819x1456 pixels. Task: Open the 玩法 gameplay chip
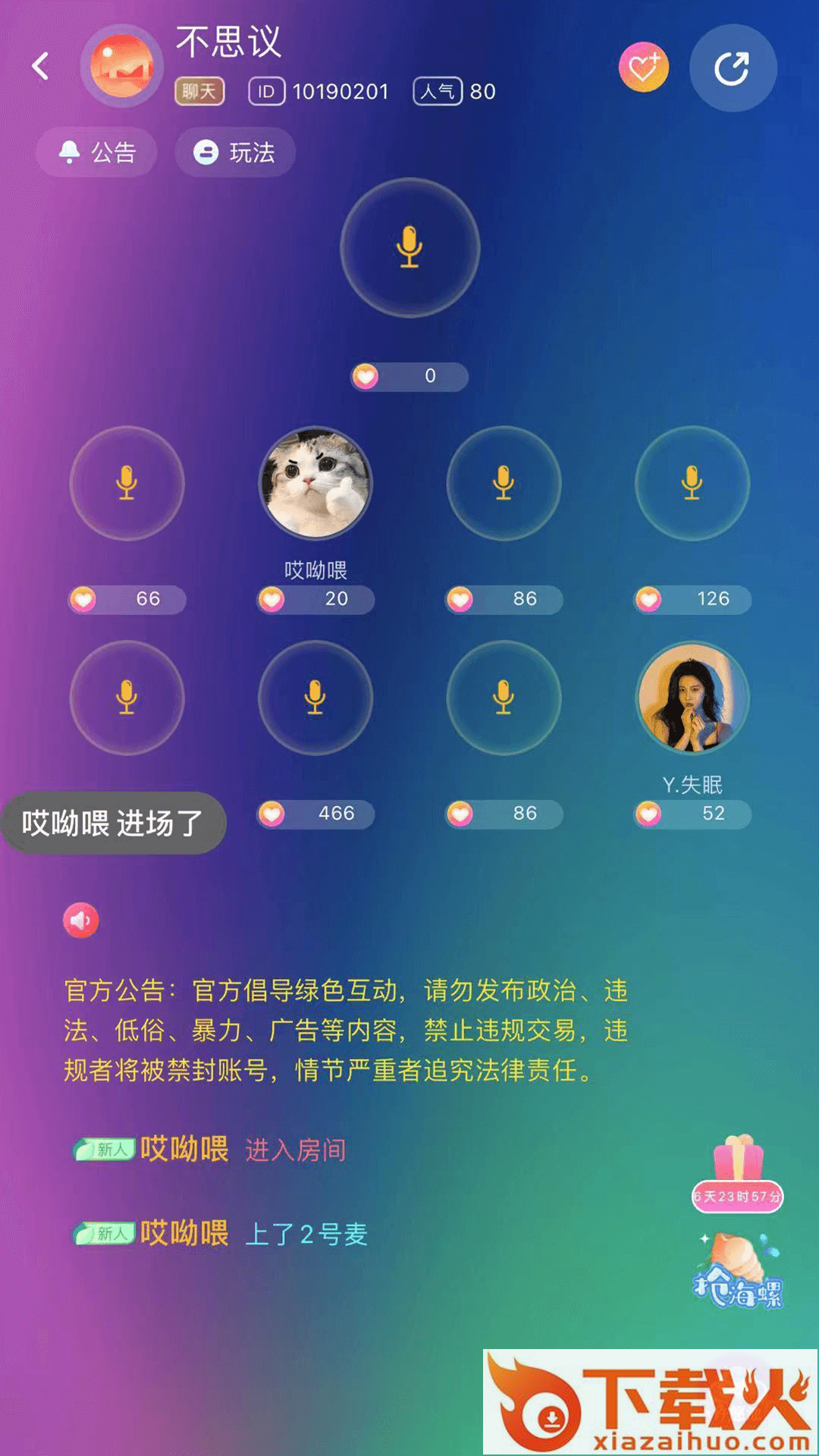click(235, 152)
